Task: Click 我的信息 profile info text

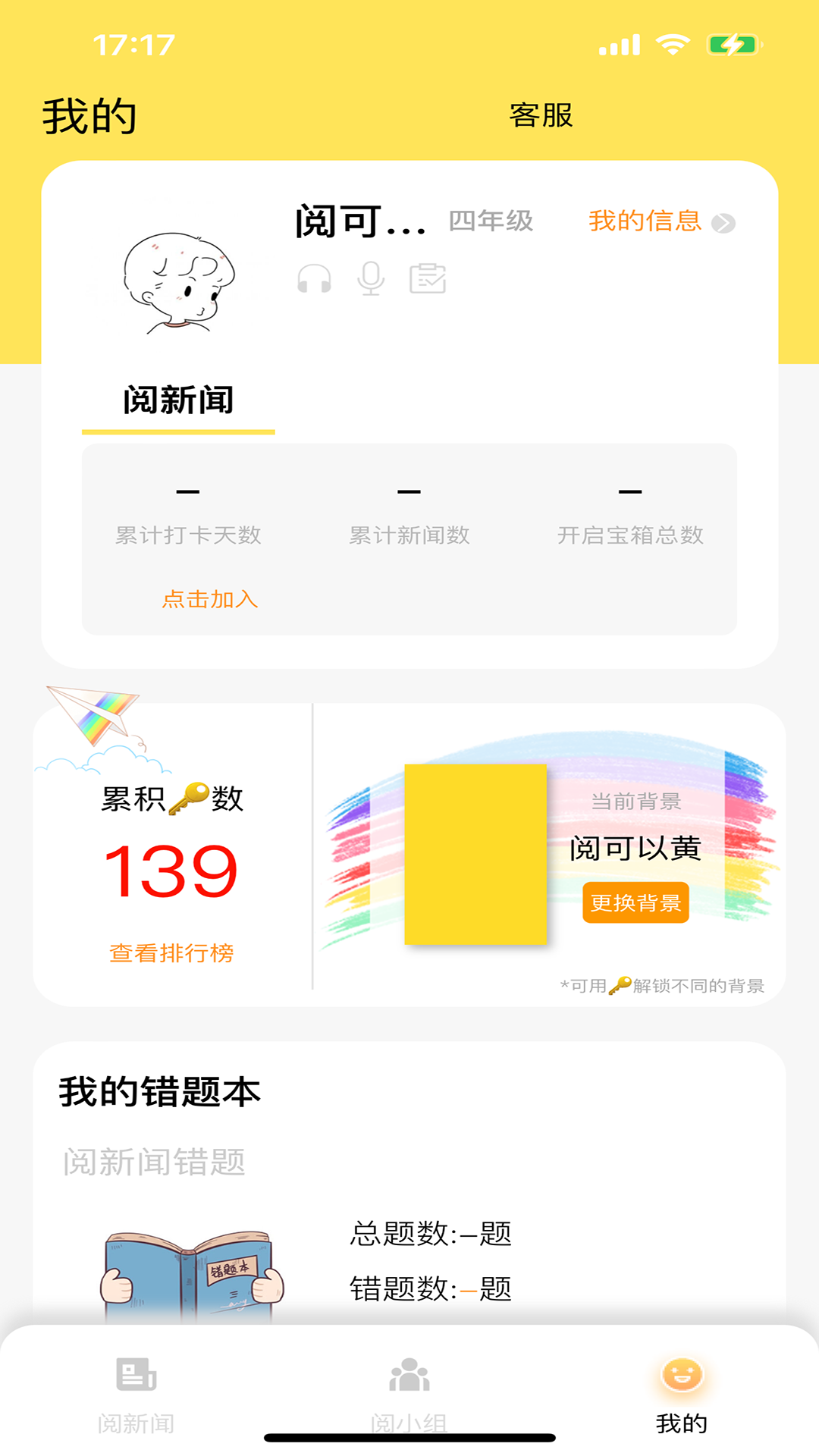Action: [x=645, y=221]
